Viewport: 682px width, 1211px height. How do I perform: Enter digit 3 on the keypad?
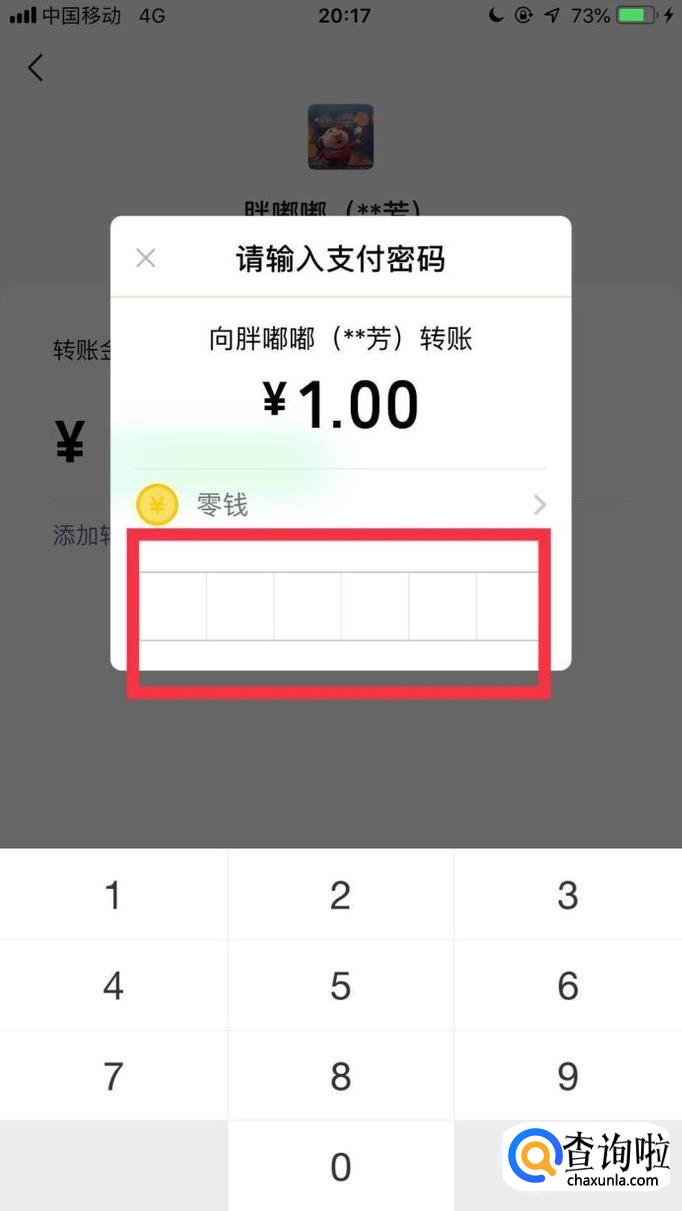point(568,894)
